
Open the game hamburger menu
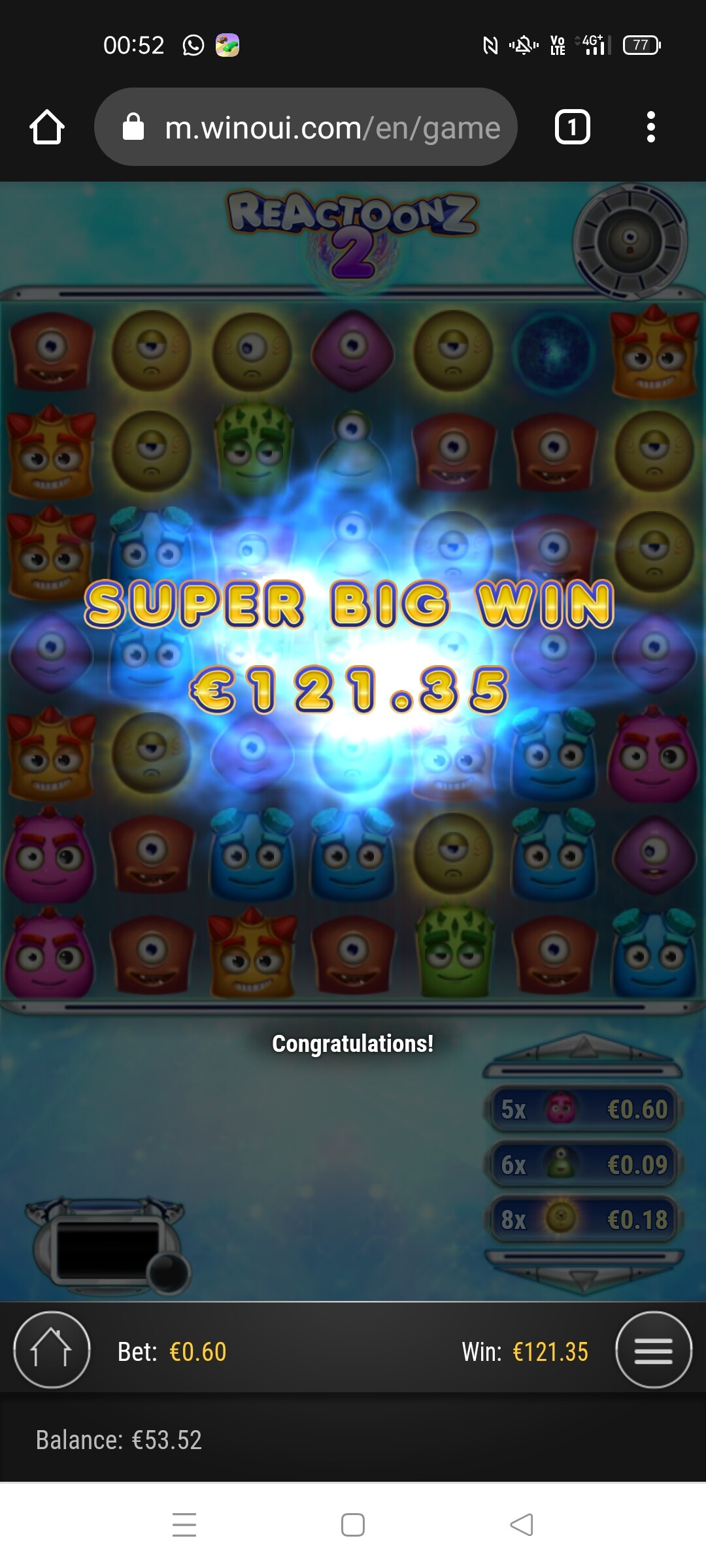point(653,1350)
